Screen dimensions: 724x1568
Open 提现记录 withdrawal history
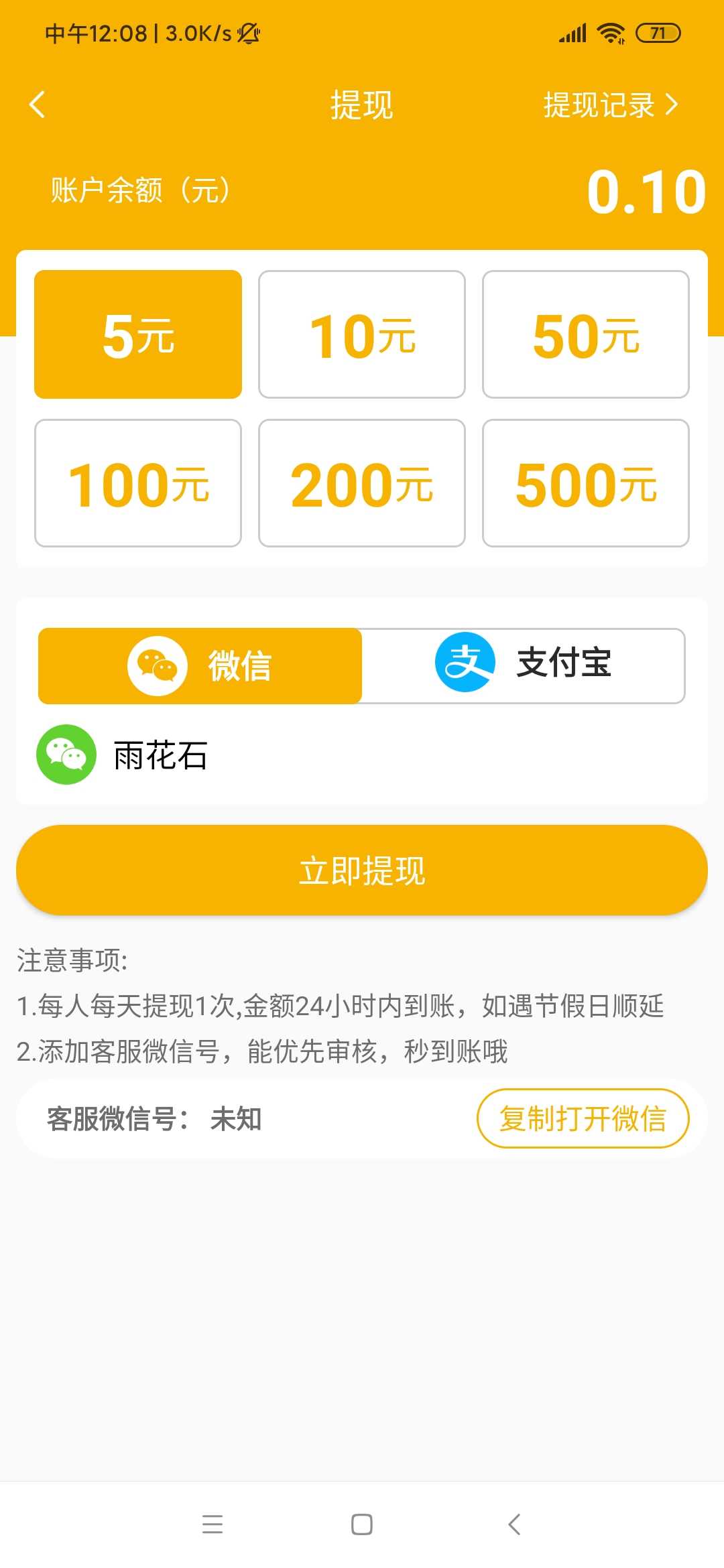coord(611,105)
